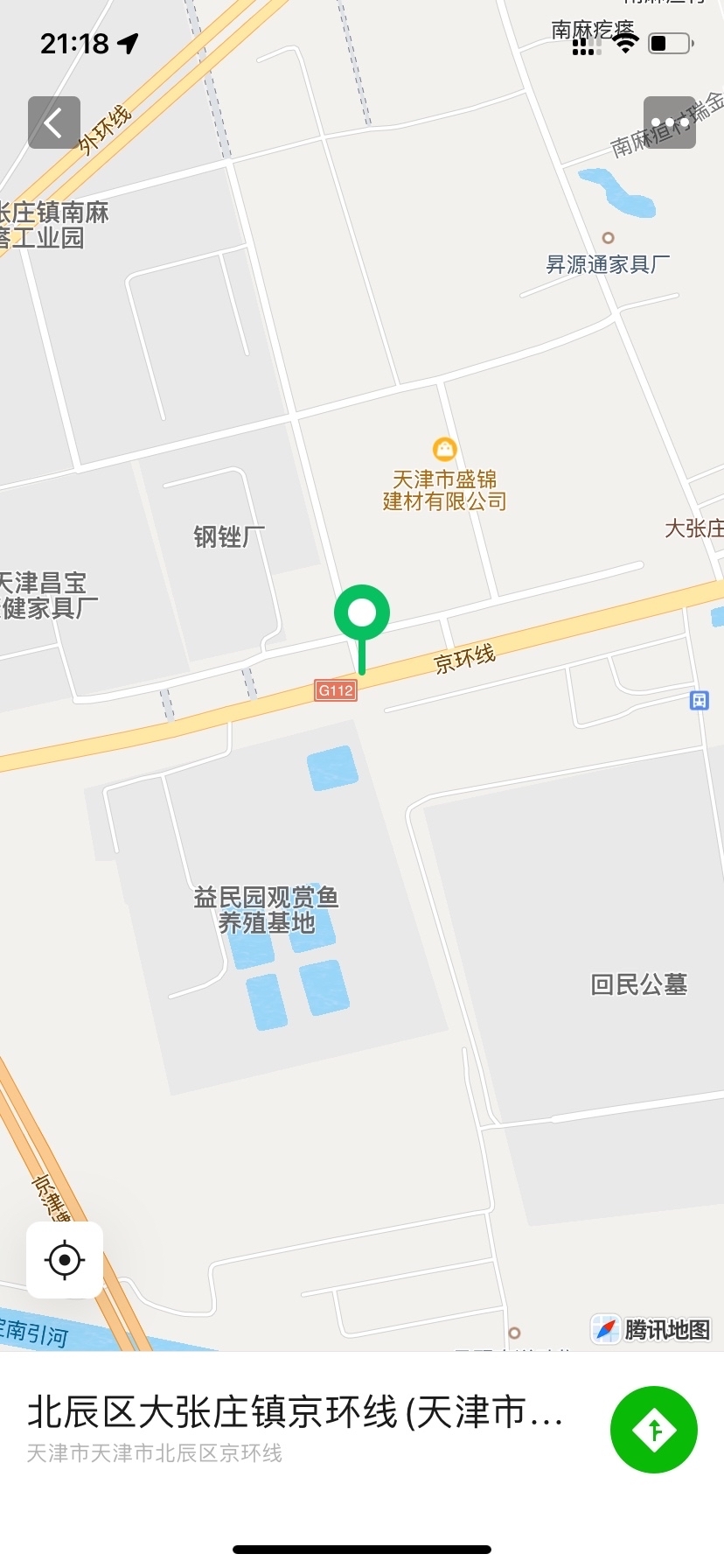Recenter map on my current location
724x1568 pixels.
65,1260
